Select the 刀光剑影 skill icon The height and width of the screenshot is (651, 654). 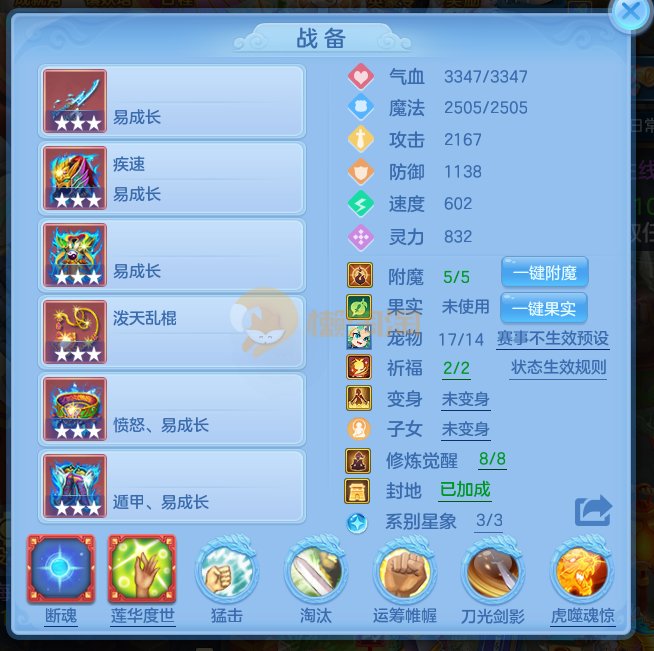(x=493, y=572)
